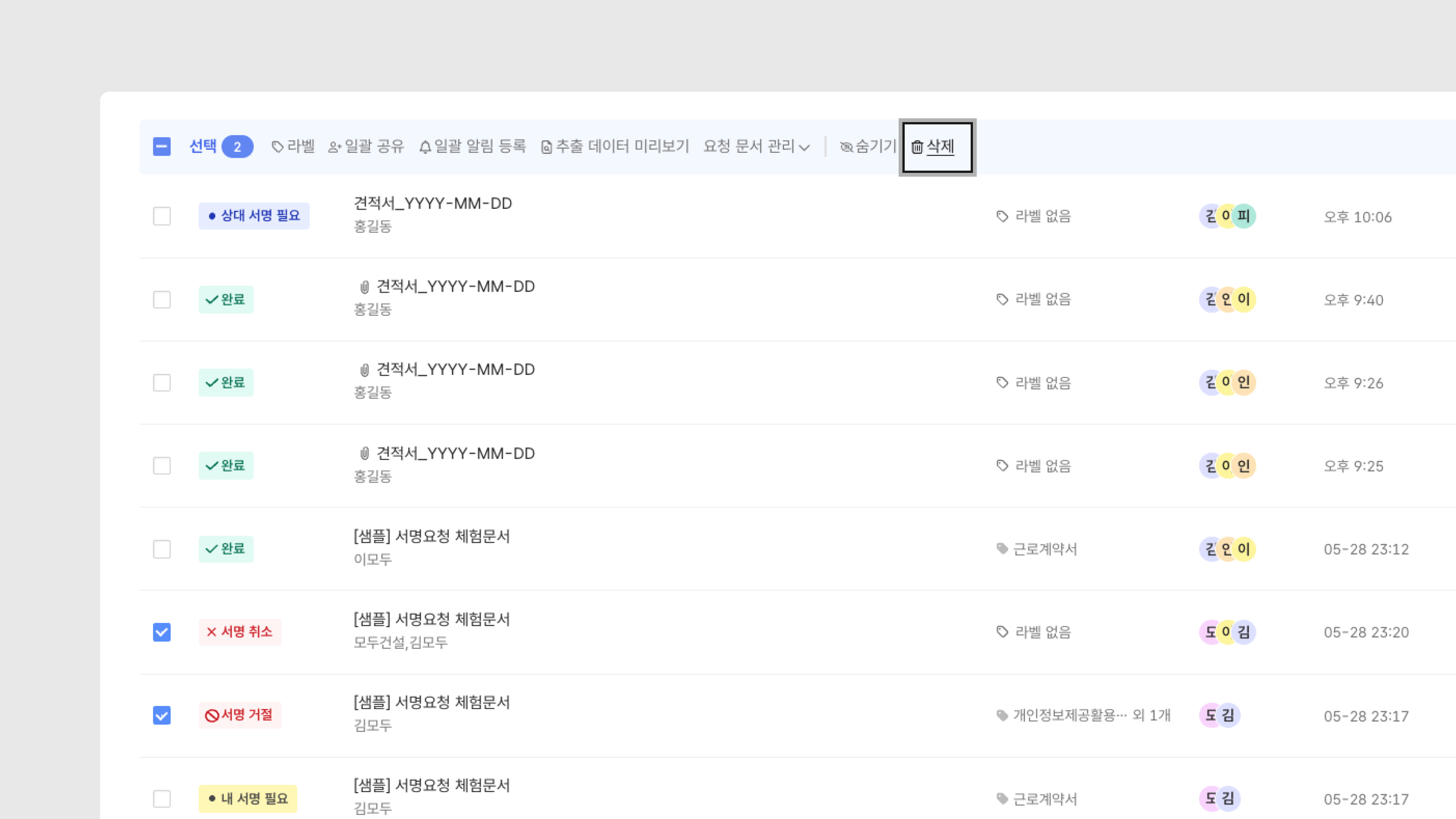Open 견적서 document from 오후 10:06

tap(432, 204)
